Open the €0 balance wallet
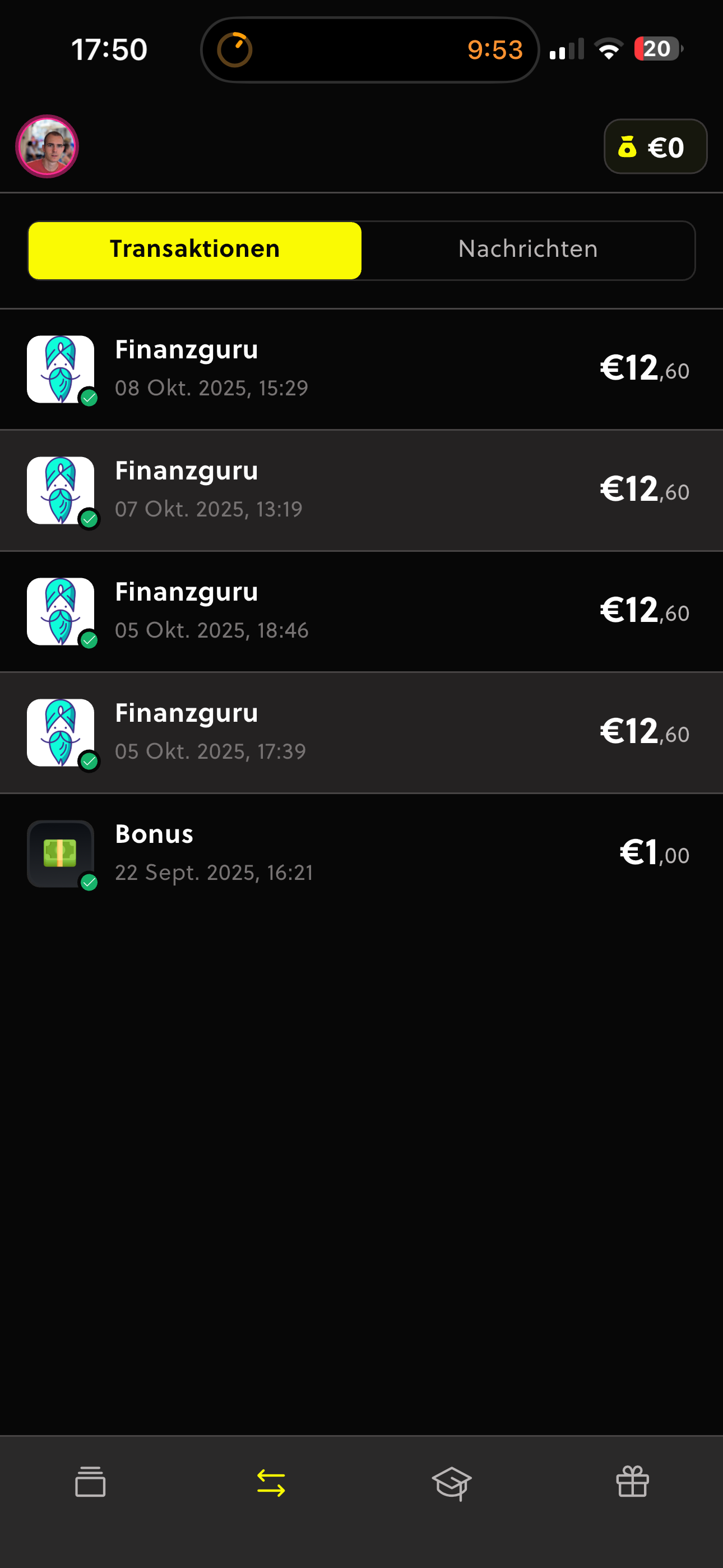The height and width of the screenshot is (1568, 723). click(x=655, y=147)
